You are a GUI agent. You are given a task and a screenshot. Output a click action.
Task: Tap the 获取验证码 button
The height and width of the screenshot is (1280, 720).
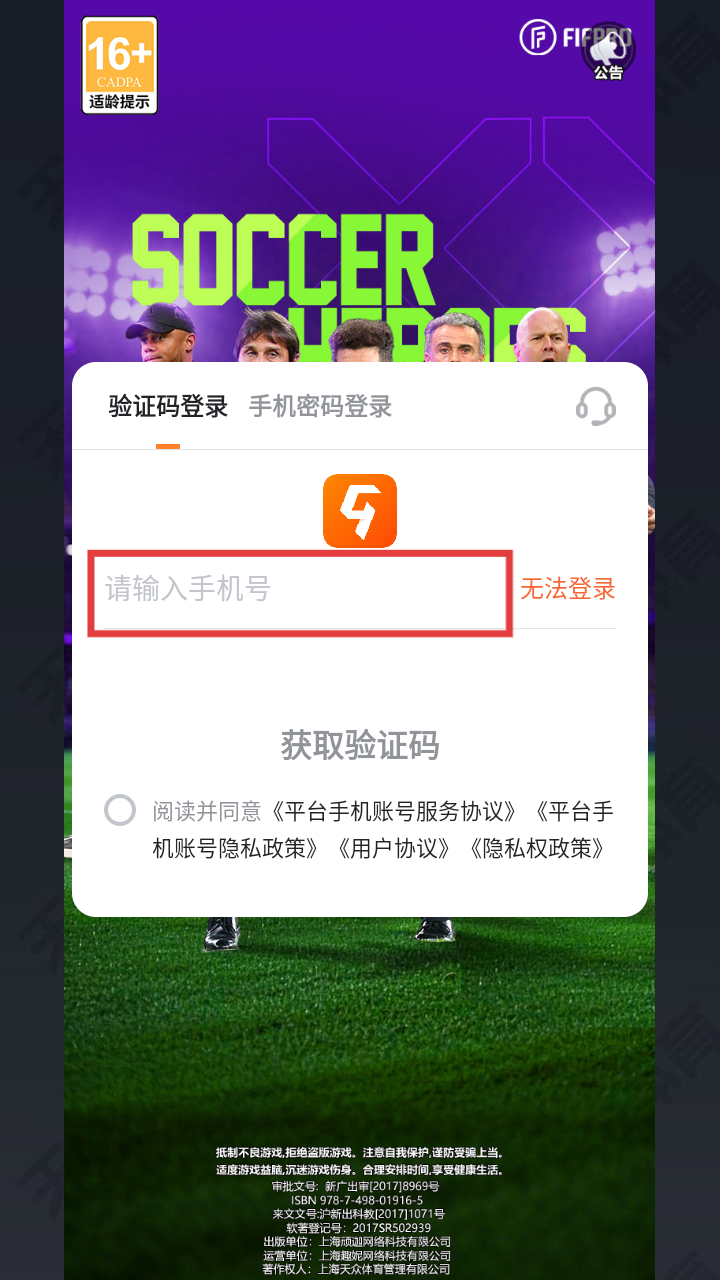pos(360,745)
